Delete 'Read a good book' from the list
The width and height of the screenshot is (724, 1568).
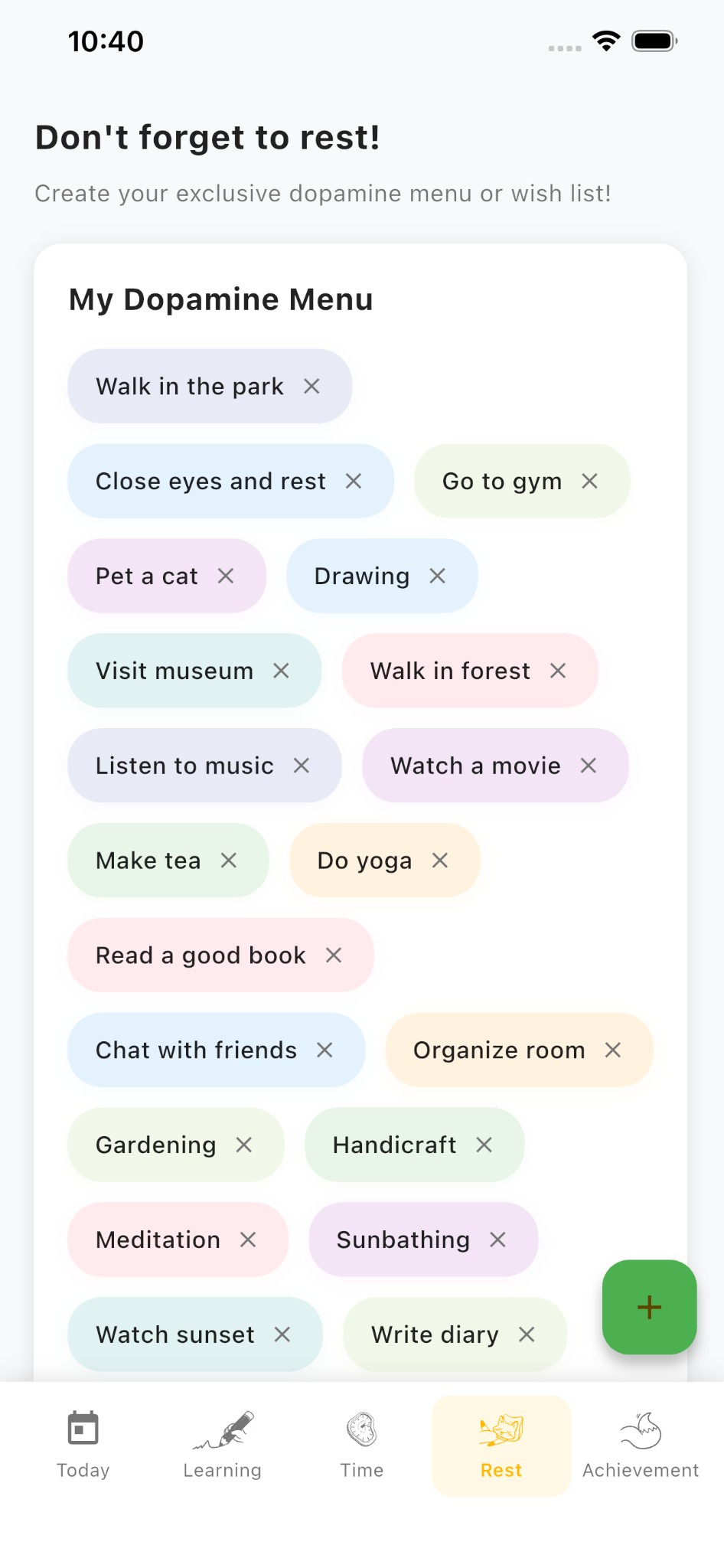(334, 955)
